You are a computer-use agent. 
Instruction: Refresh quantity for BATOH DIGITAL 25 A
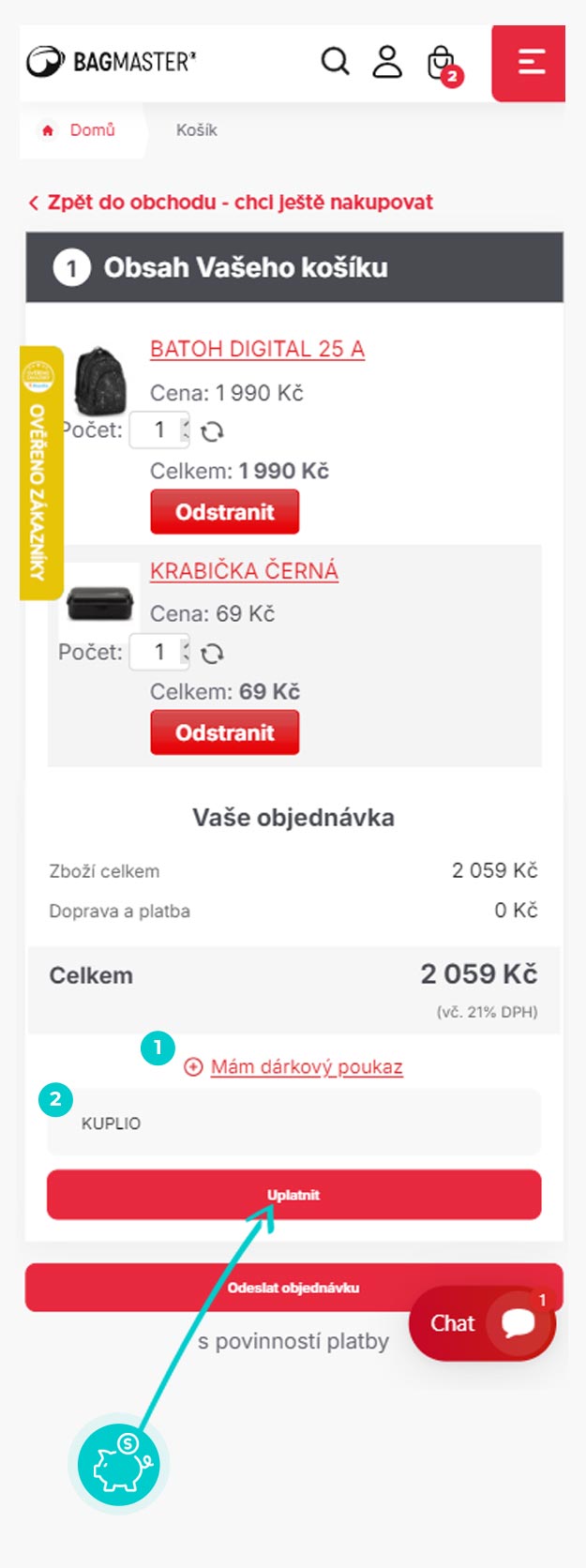pos(213,431)
